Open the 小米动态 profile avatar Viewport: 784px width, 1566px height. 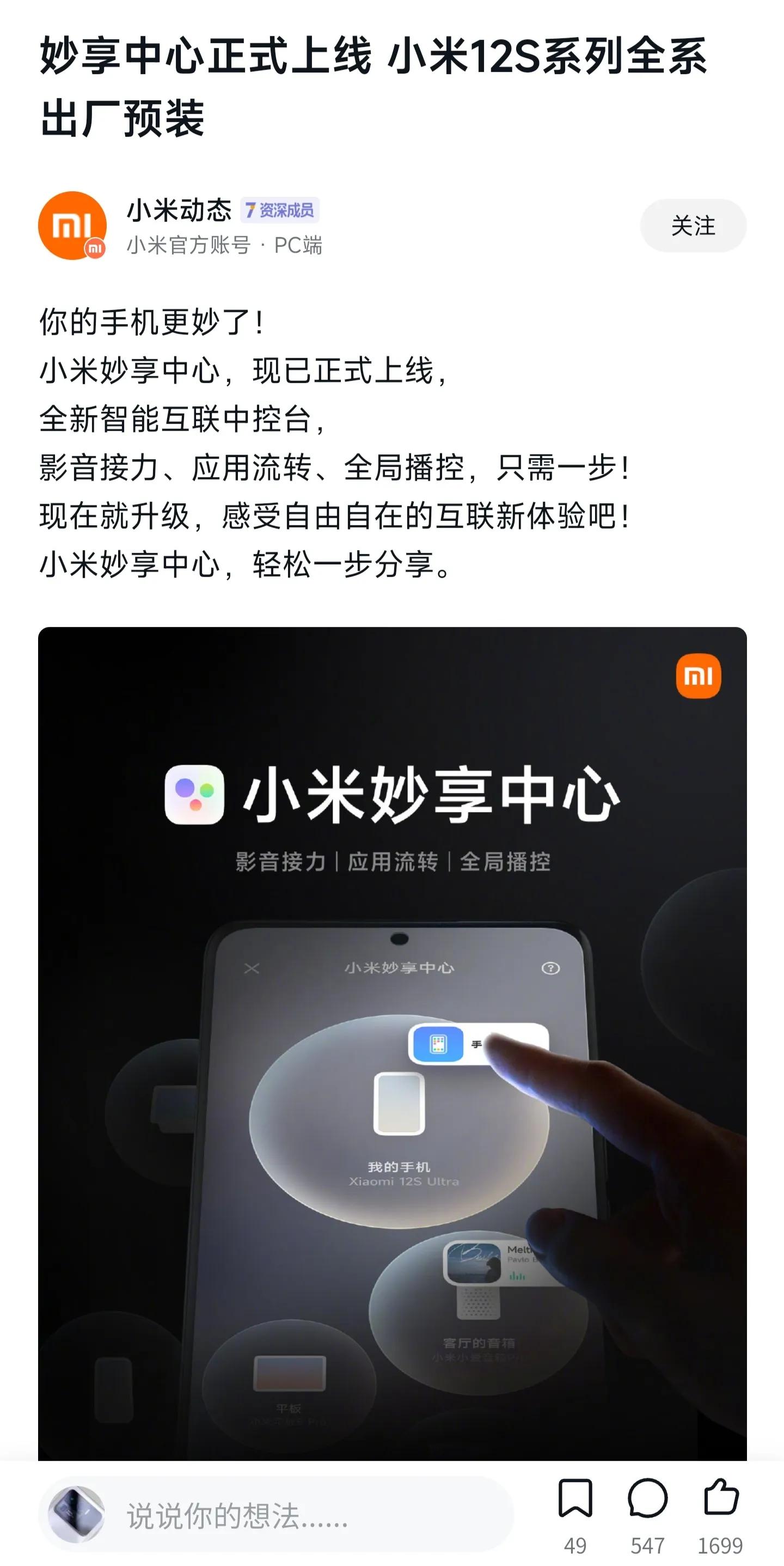pyautogui.click(x=72, y=226)
